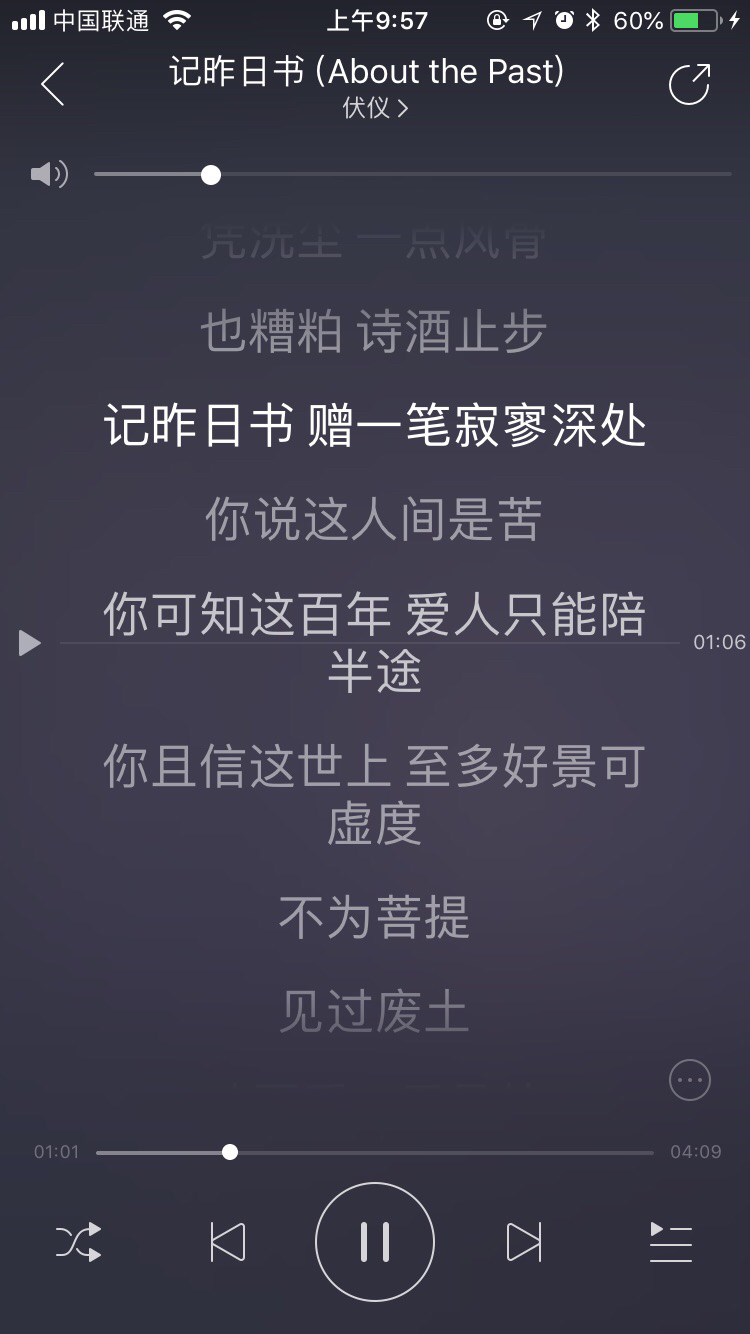
Task: Share the song 记昨日书
Action: (x=690, y=84)
